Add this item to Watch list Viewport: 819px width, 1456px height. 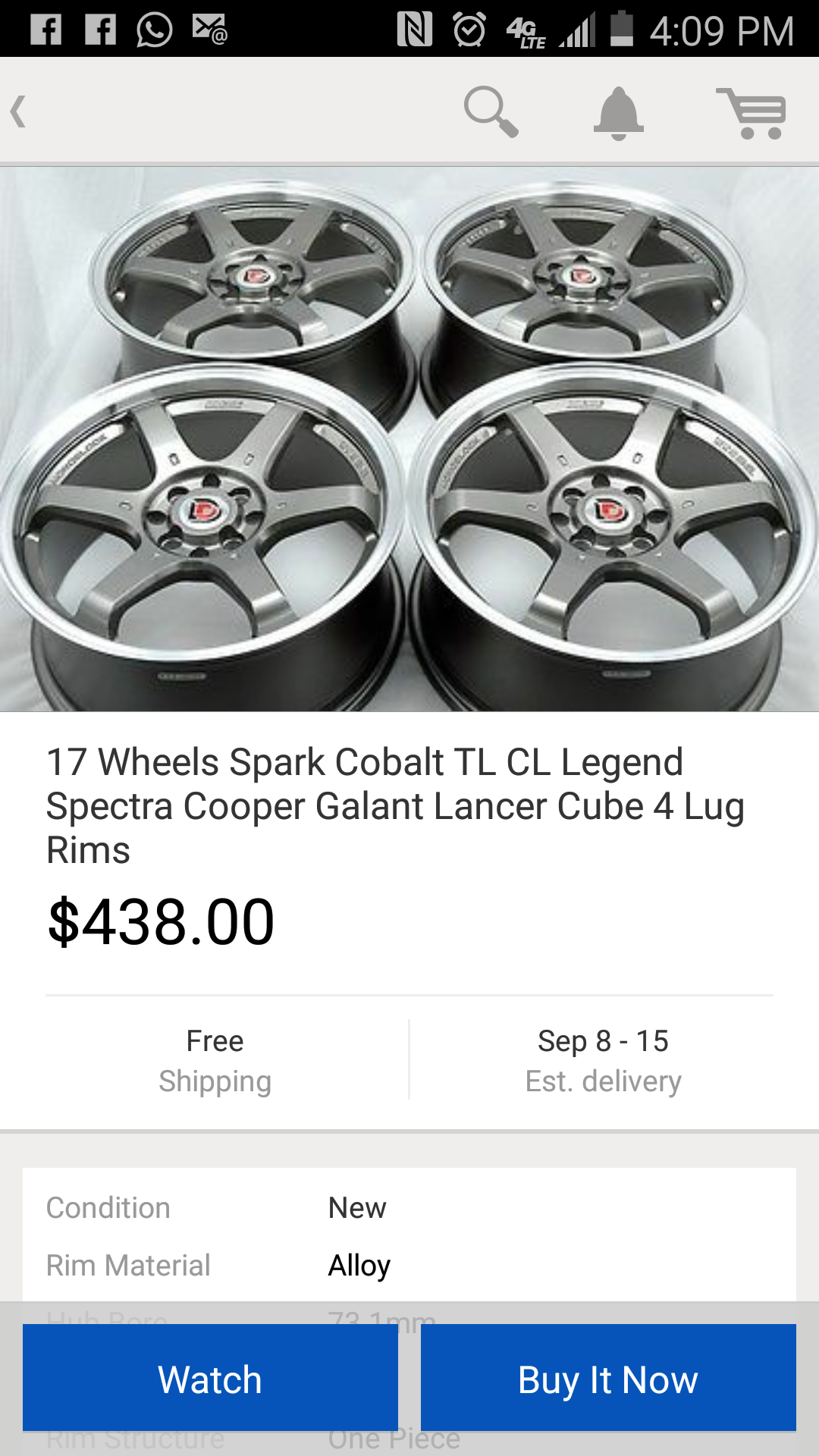point(210,1378)
